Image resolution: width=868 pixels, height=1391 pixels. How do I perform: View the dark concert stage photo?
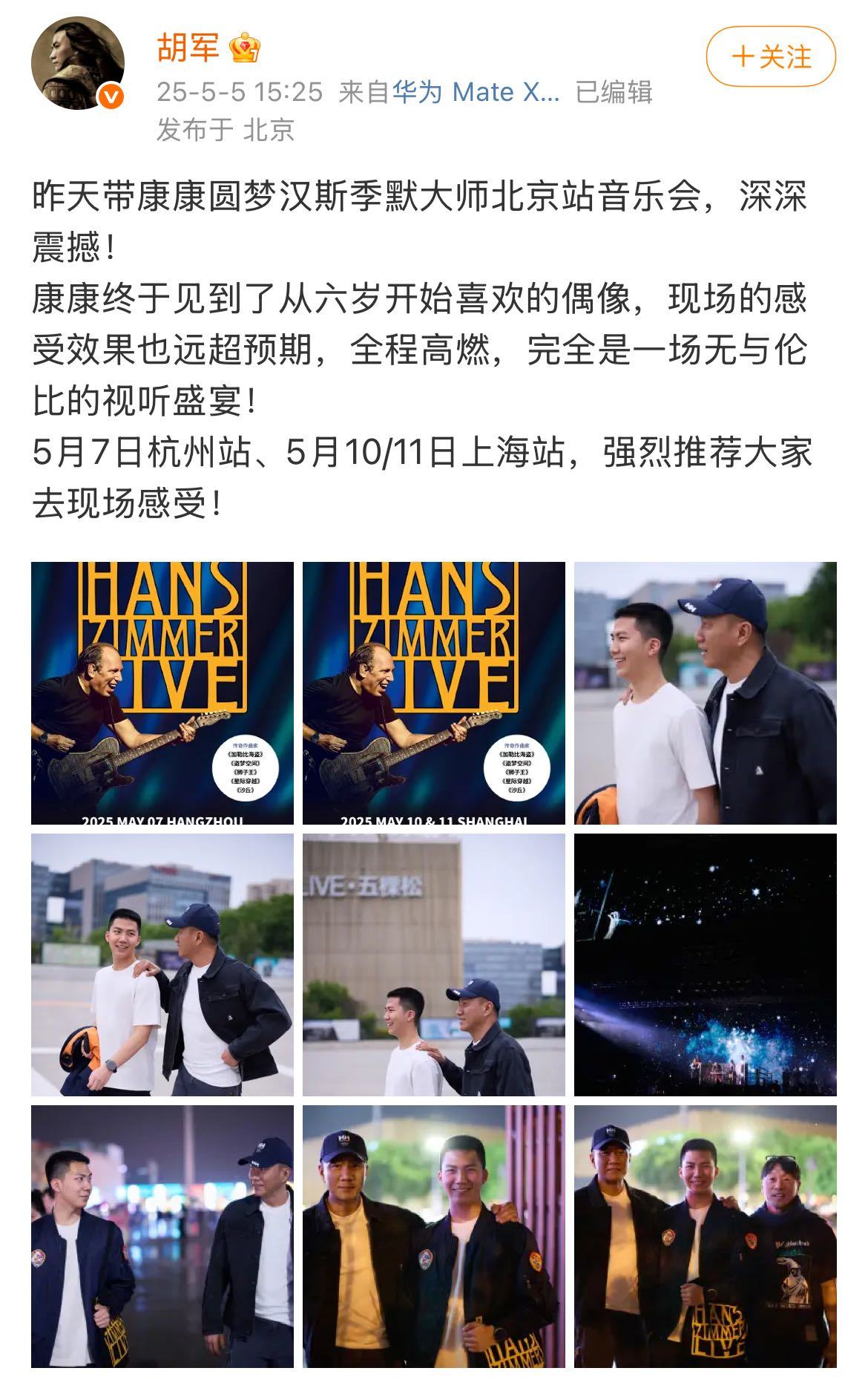[x=705, y=964]
